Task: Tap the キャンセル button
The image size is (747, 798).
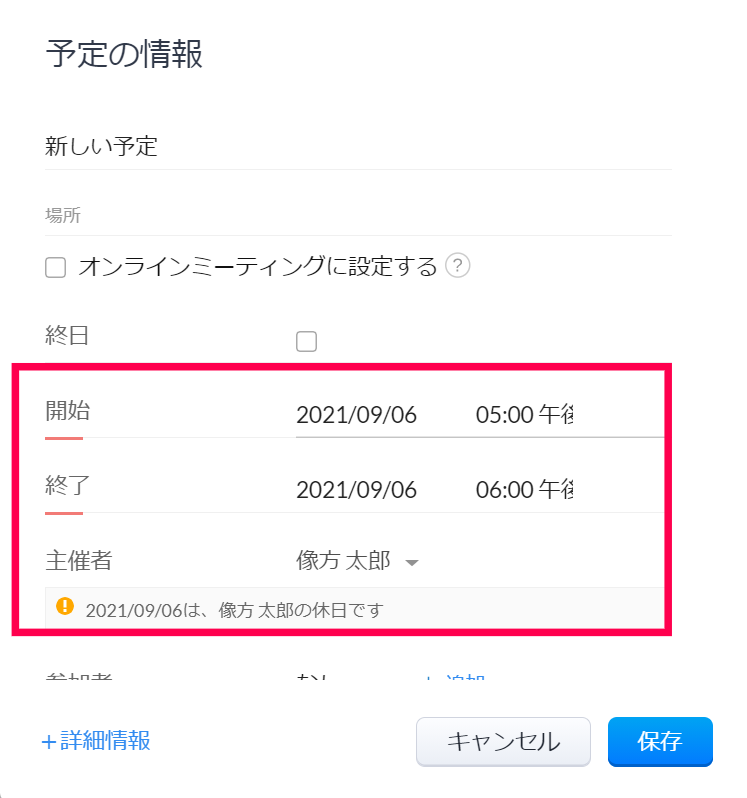Action: point(503,742)
